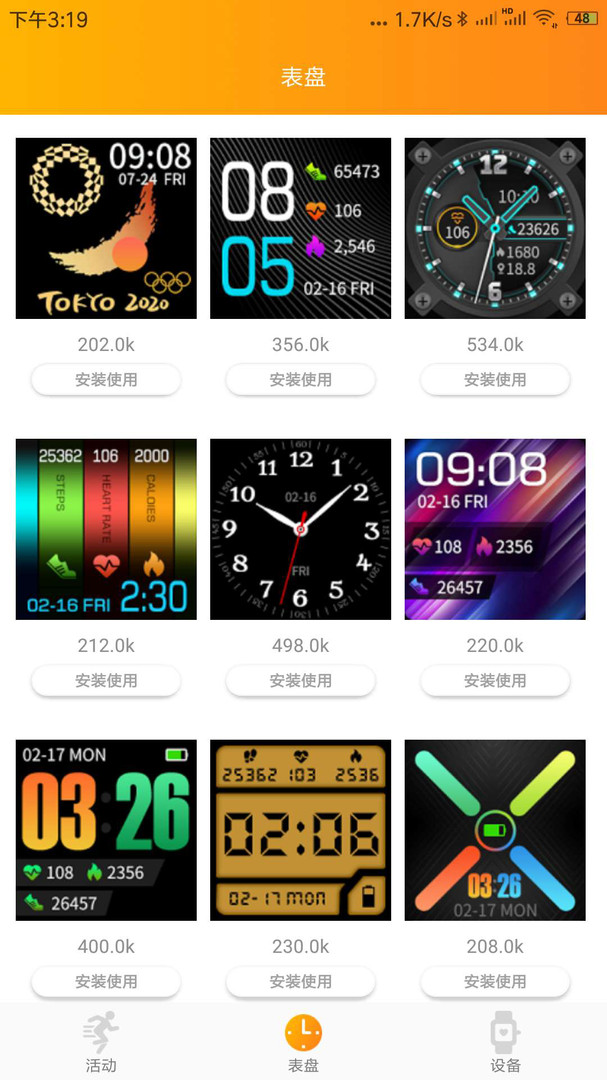
Task: Install the 208.0k watch face
Action: point(495,982)
